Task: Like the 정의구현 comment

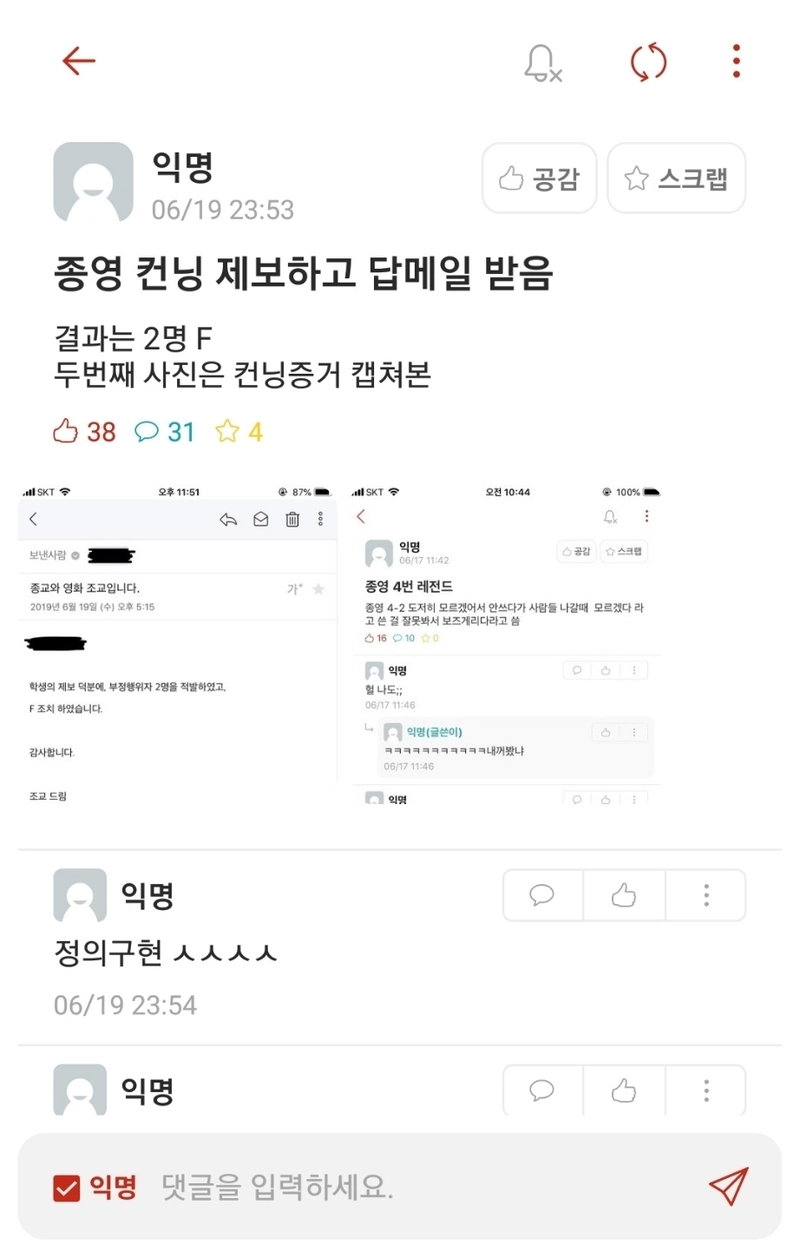Action: pos(624,894)
